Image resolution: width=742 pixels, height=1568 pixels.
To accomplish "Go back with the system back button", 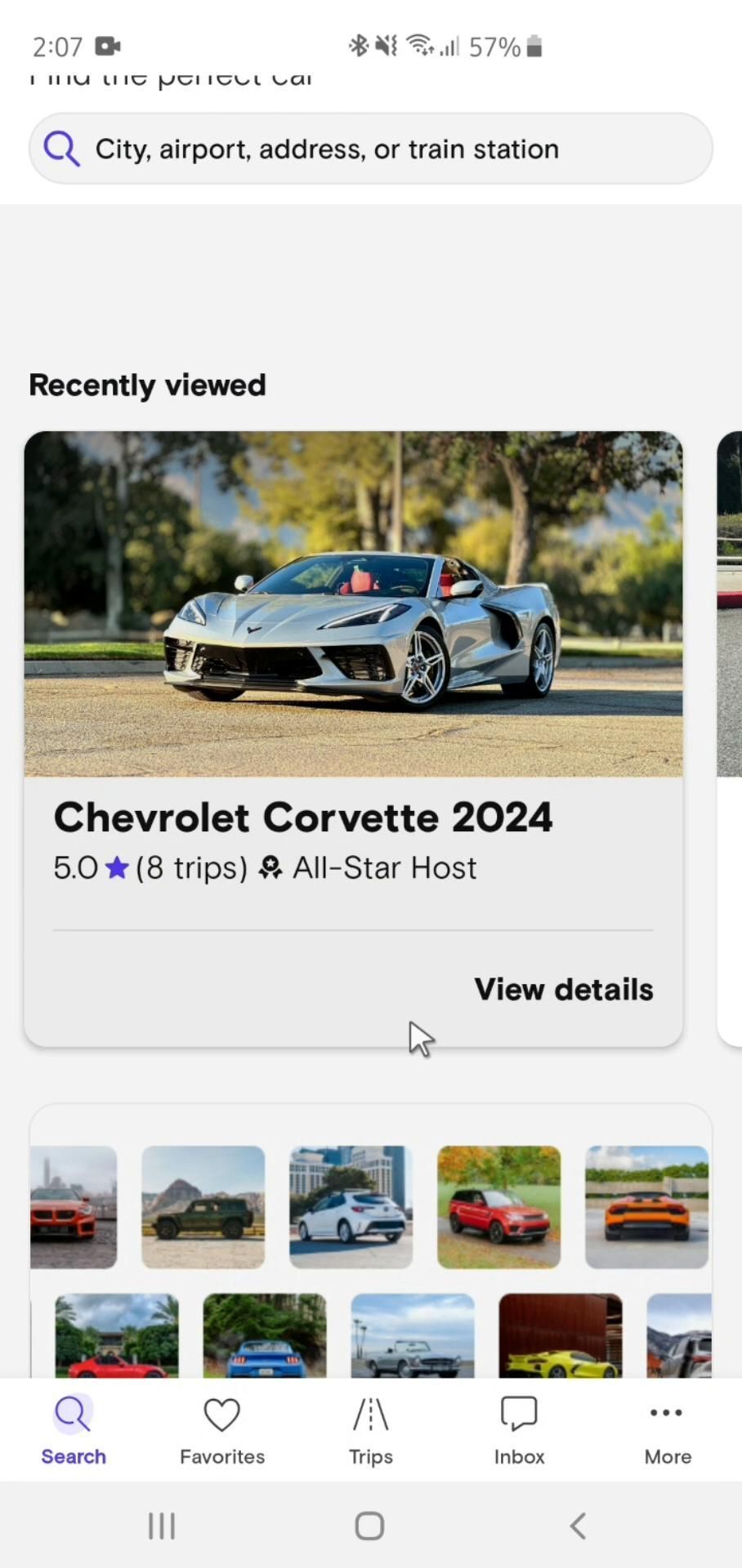I will tap(577, 1526).
